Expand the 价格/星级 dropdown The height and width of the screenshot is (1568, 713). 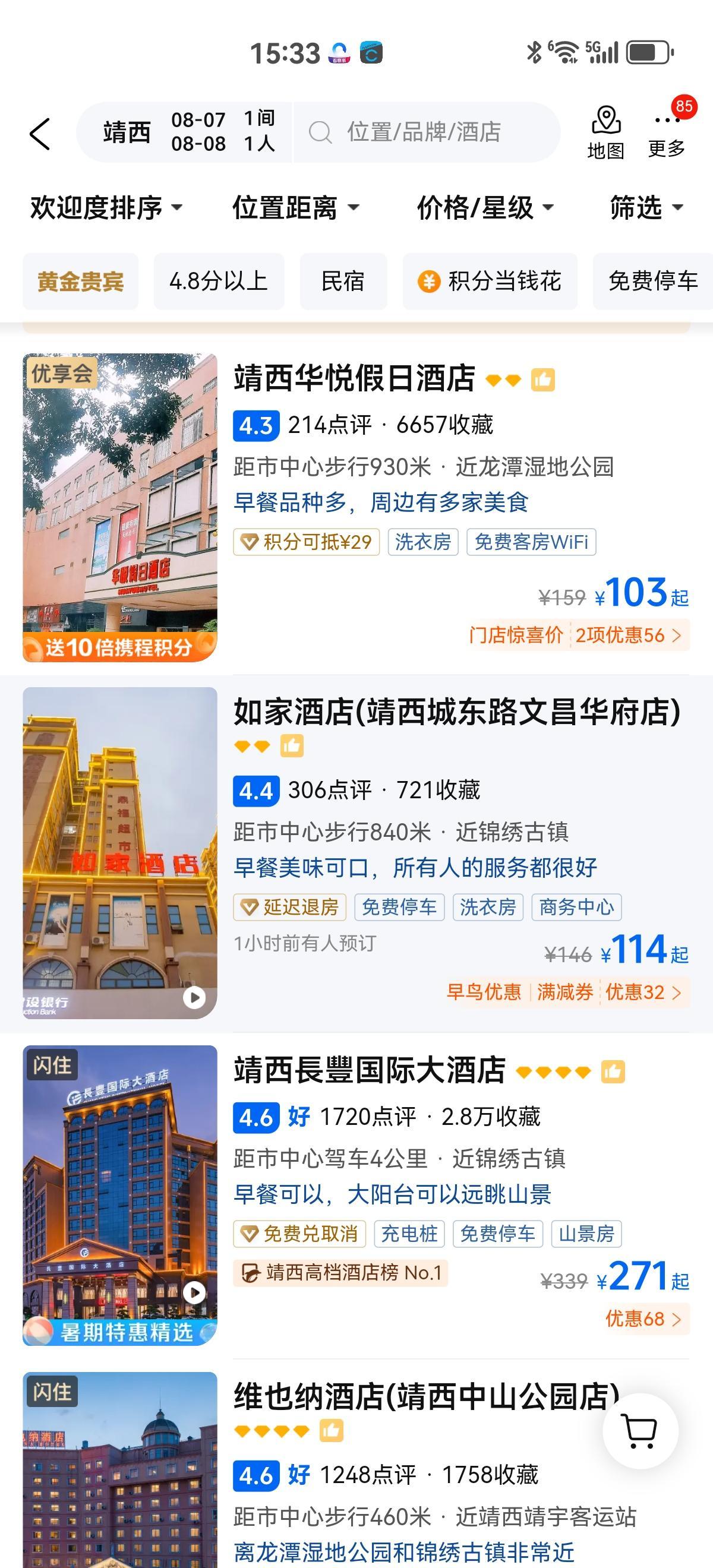485,207
